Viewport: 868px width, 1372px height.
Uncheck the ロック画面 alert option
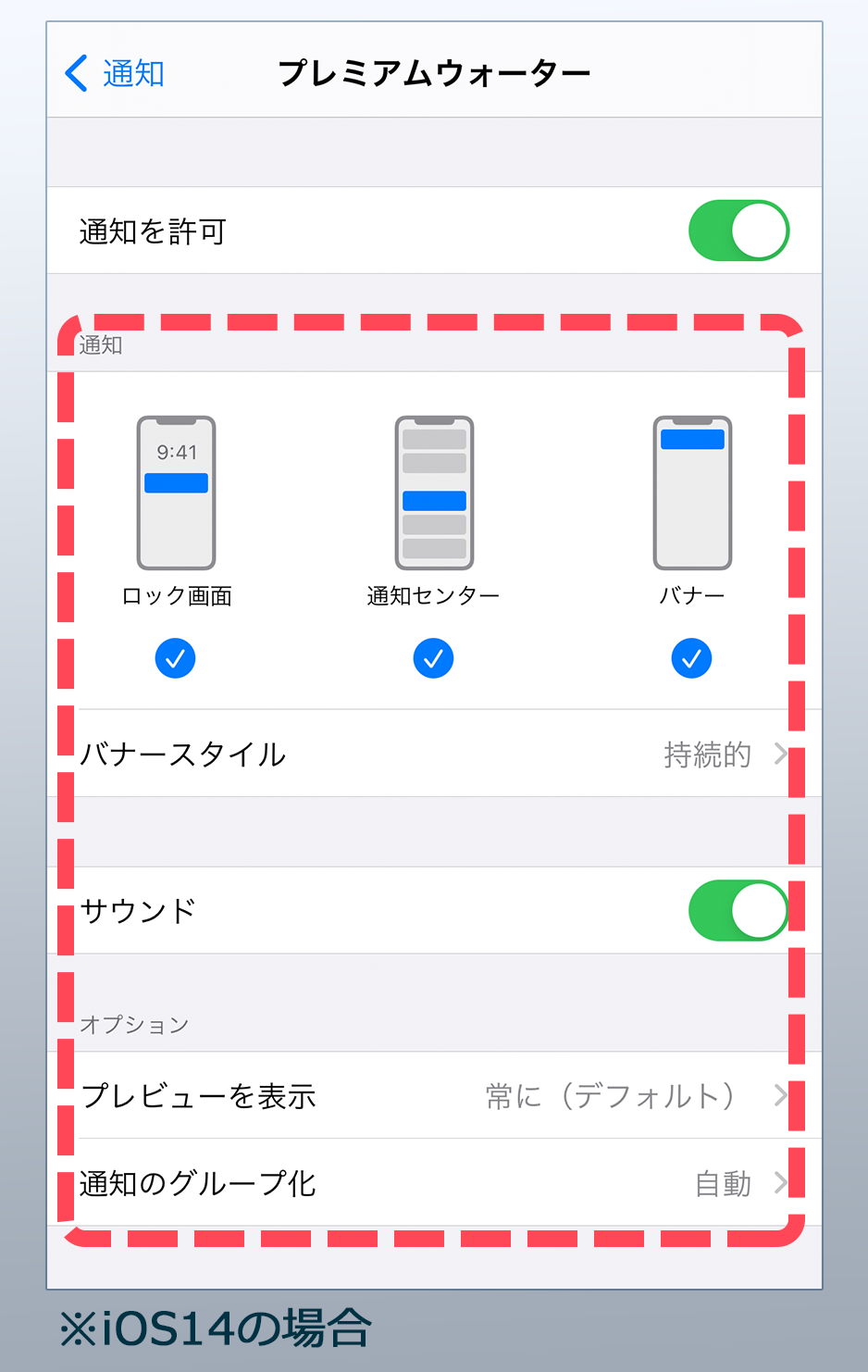coord(175,658)
